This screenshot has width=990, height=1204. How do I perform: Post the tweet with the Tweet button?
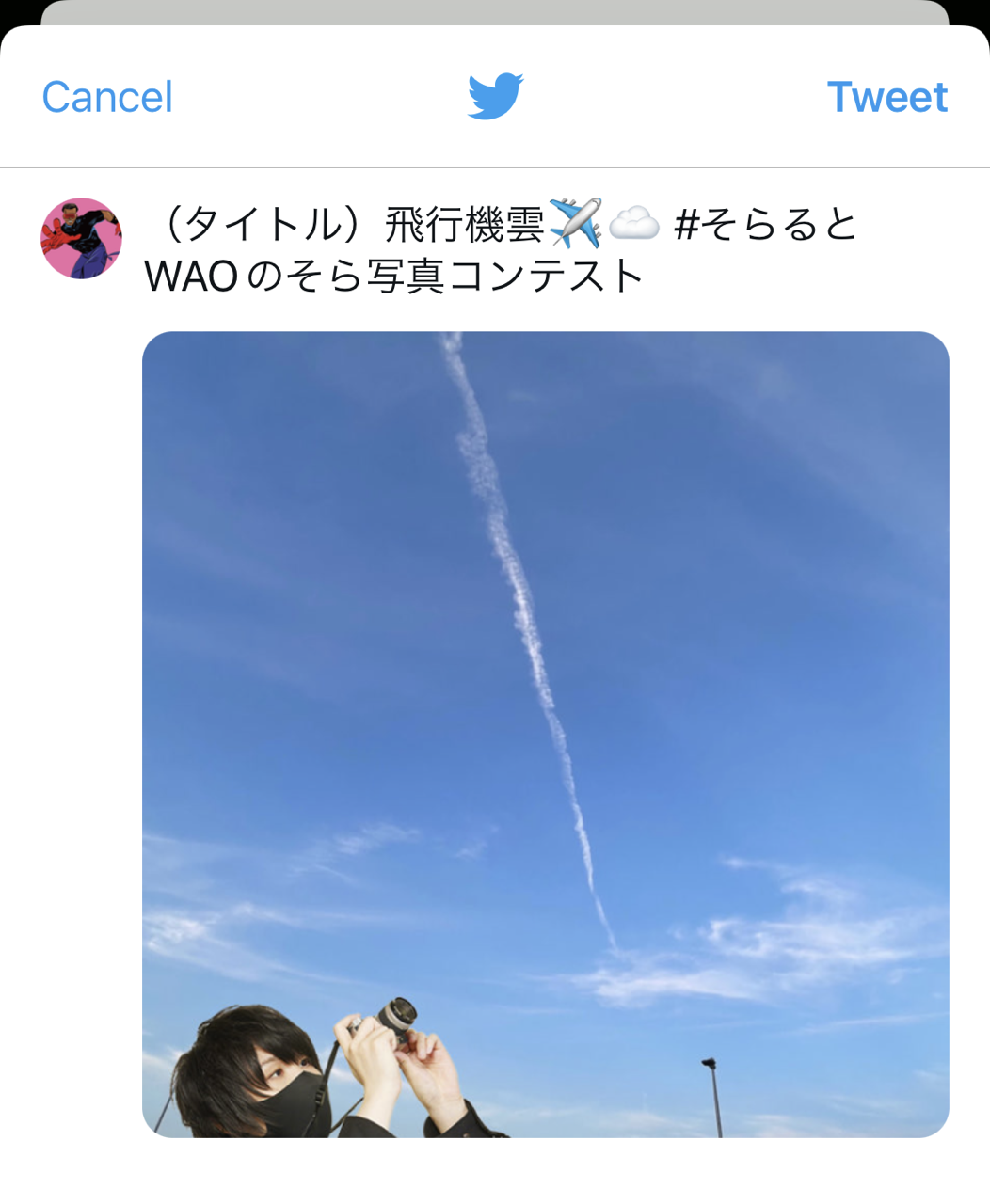tap(886, 97)
